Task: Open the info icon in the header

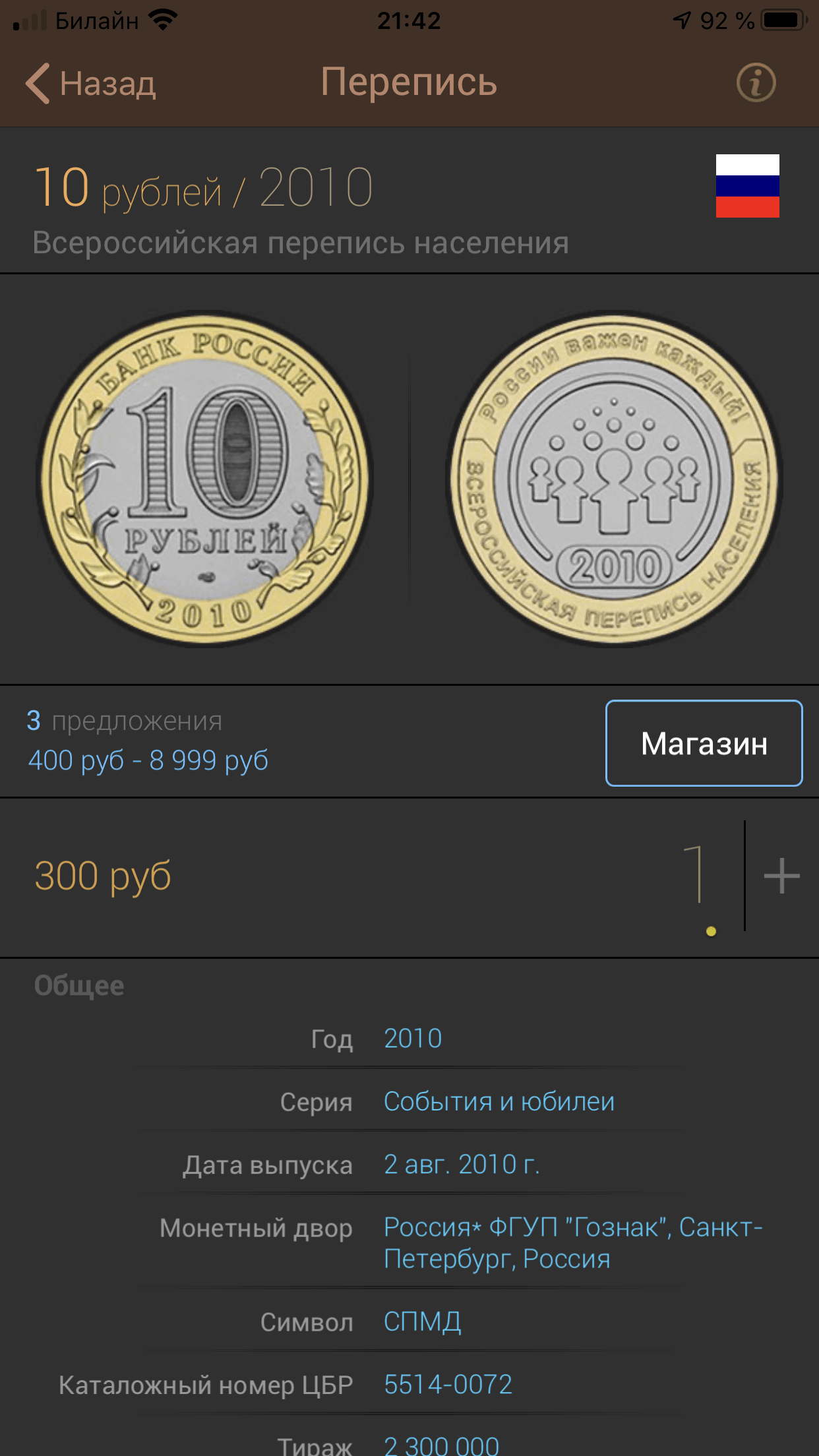Action: point(756,83)
